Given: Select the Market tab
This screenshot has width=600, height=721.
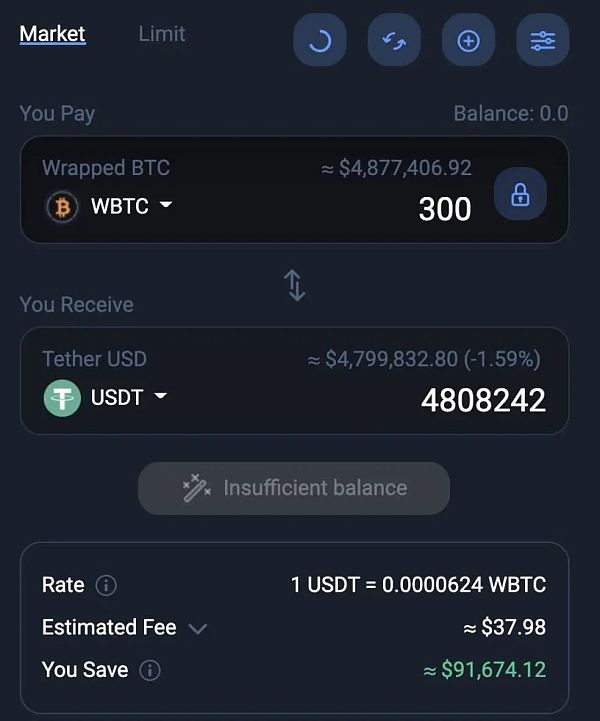Looking at the screenshot, I should [52, 34].
